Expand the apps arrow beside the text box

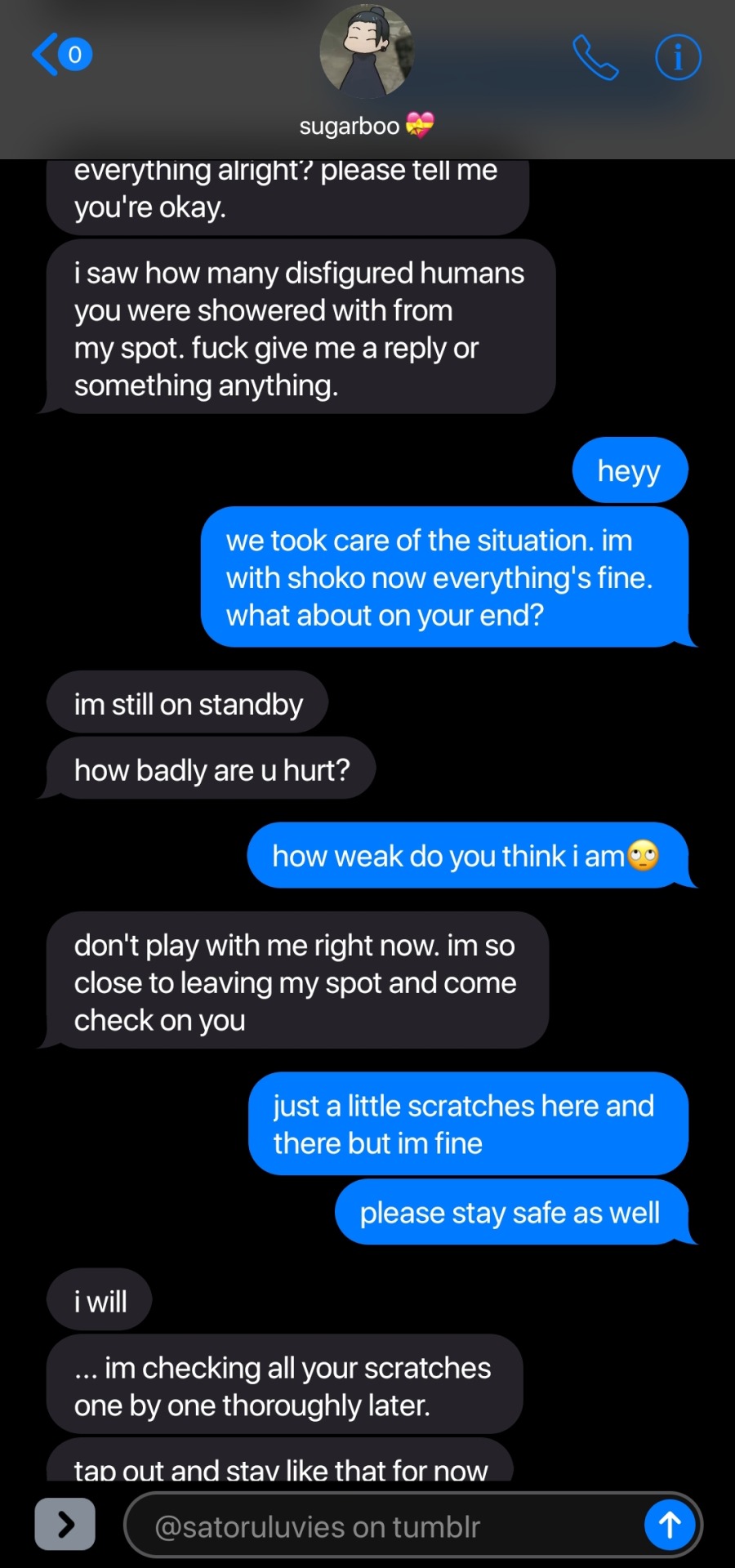[65, 1524]
